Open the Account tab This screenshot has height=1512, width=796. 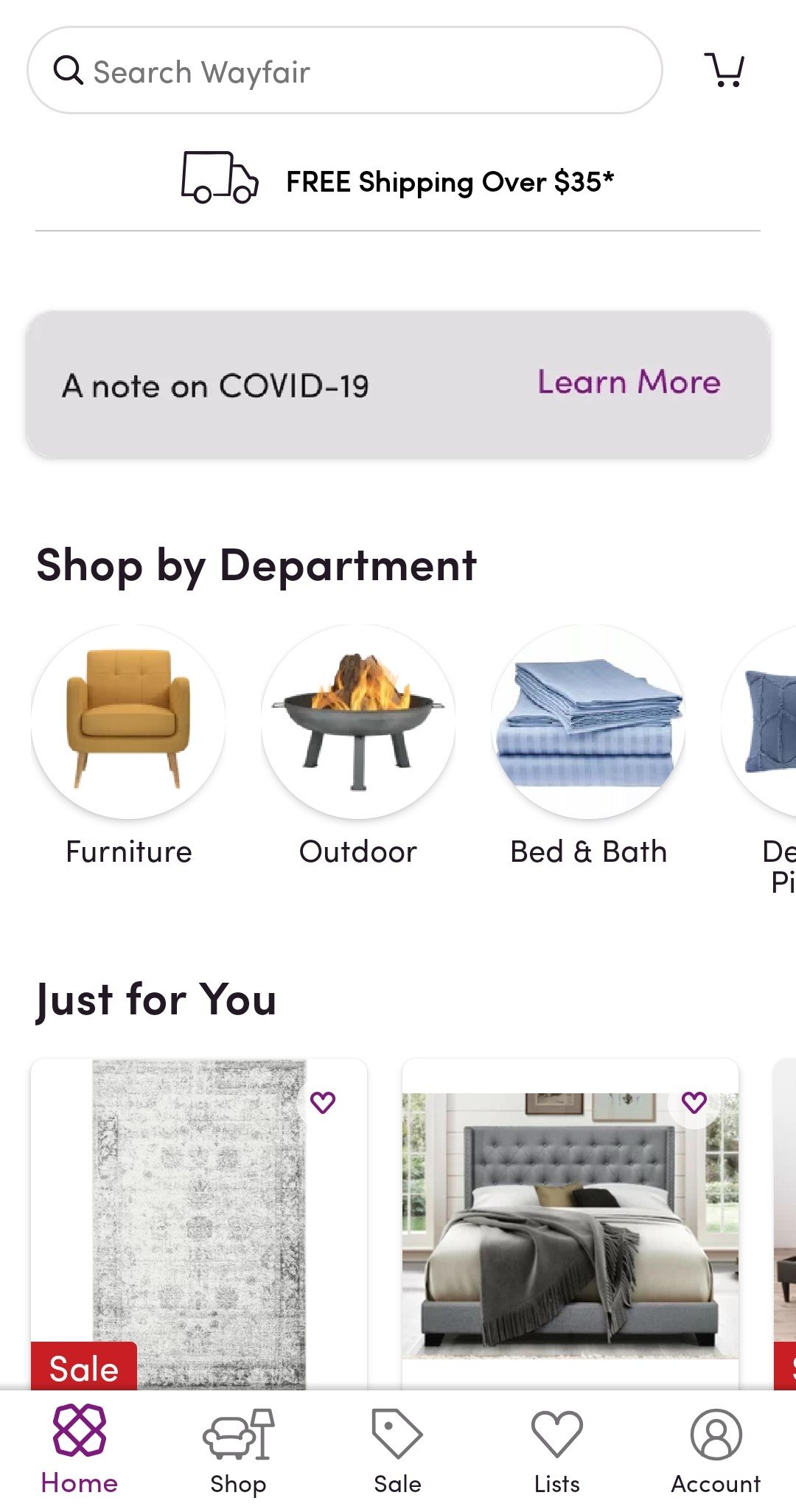coord(716,1450)
